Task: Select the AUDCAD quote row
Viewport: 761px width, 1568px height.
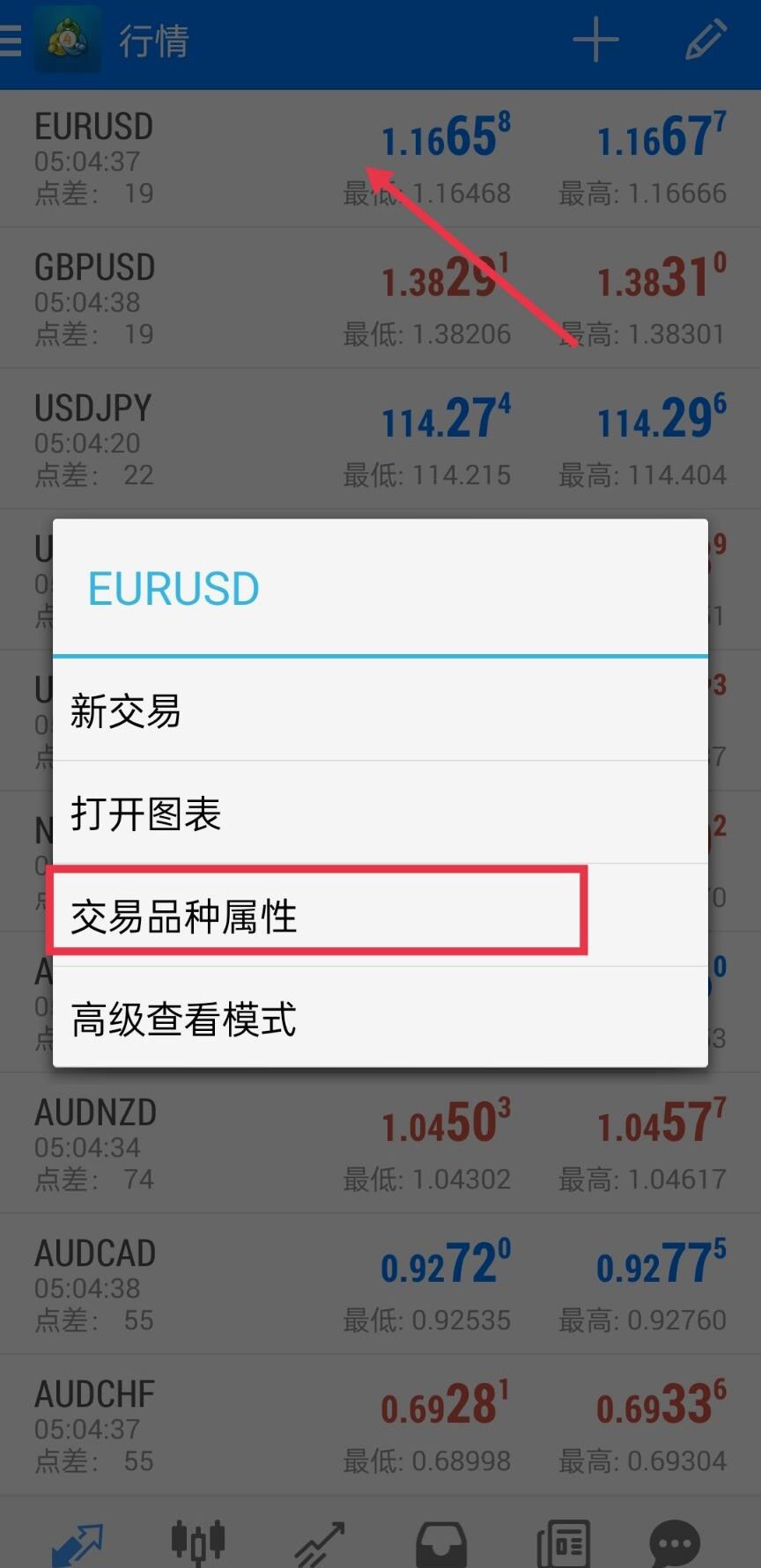Action: point(379,1285)
